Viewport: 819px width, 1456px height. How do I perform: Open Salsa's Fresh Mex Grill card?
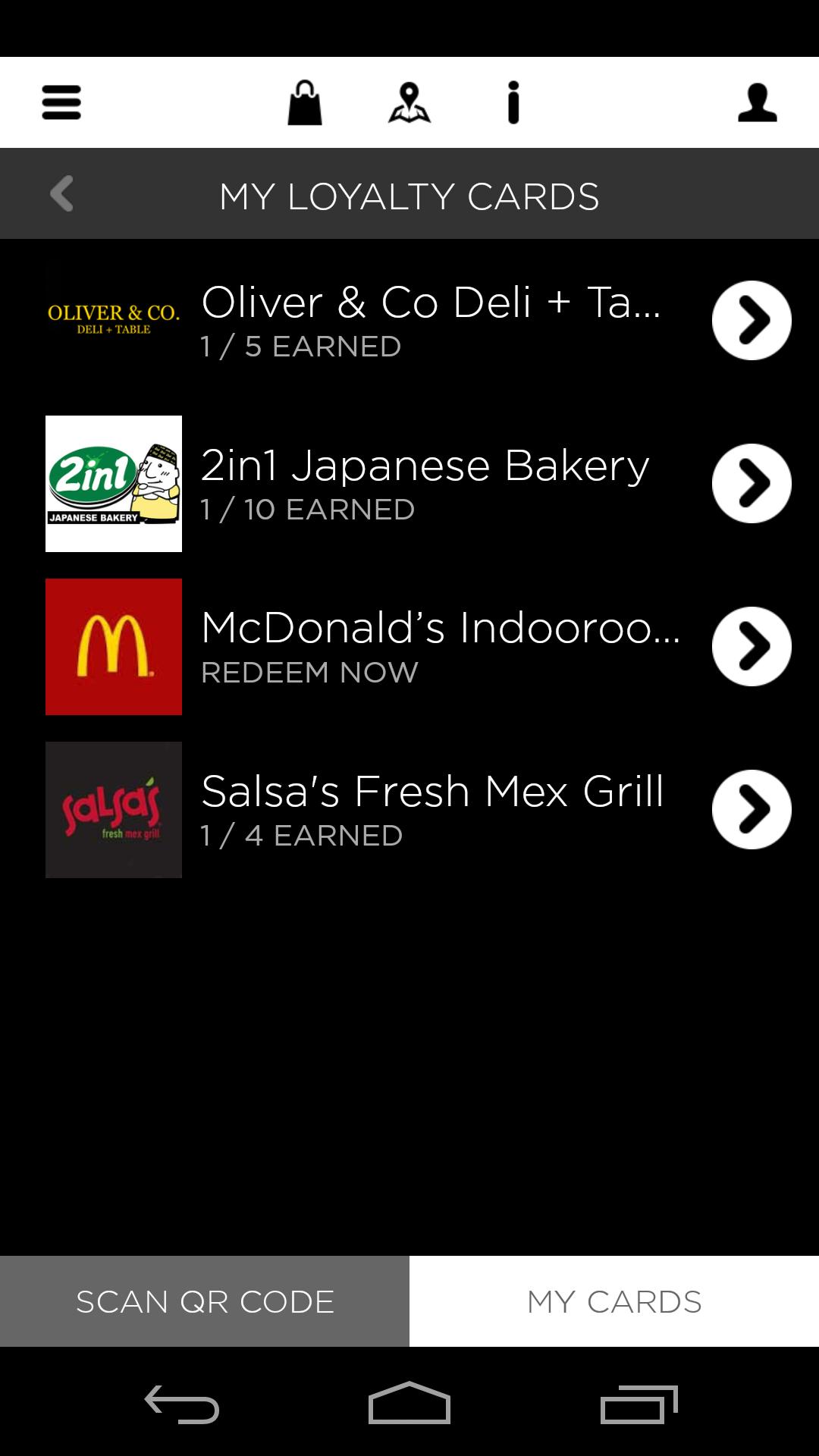click(x=751, y=810)
